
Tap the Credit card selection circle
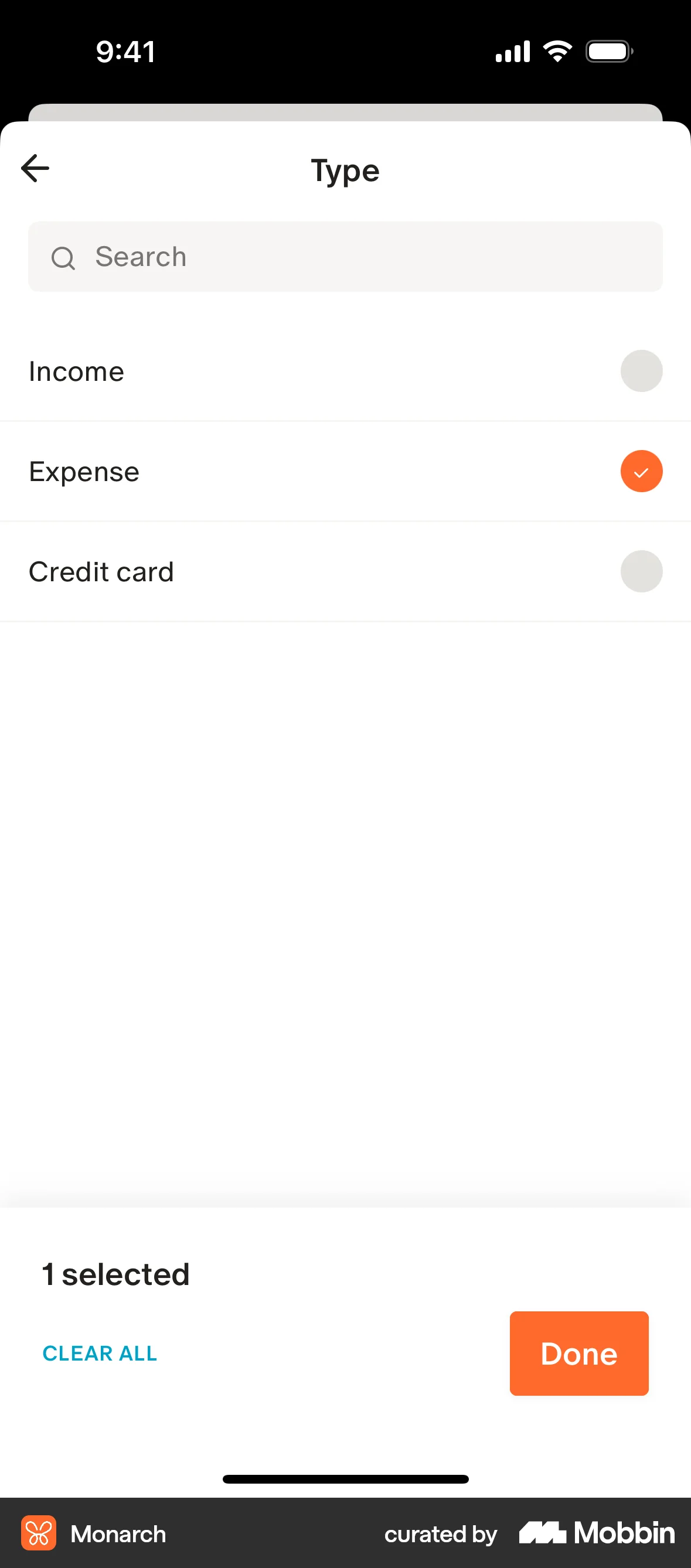(x=641, y=571)
